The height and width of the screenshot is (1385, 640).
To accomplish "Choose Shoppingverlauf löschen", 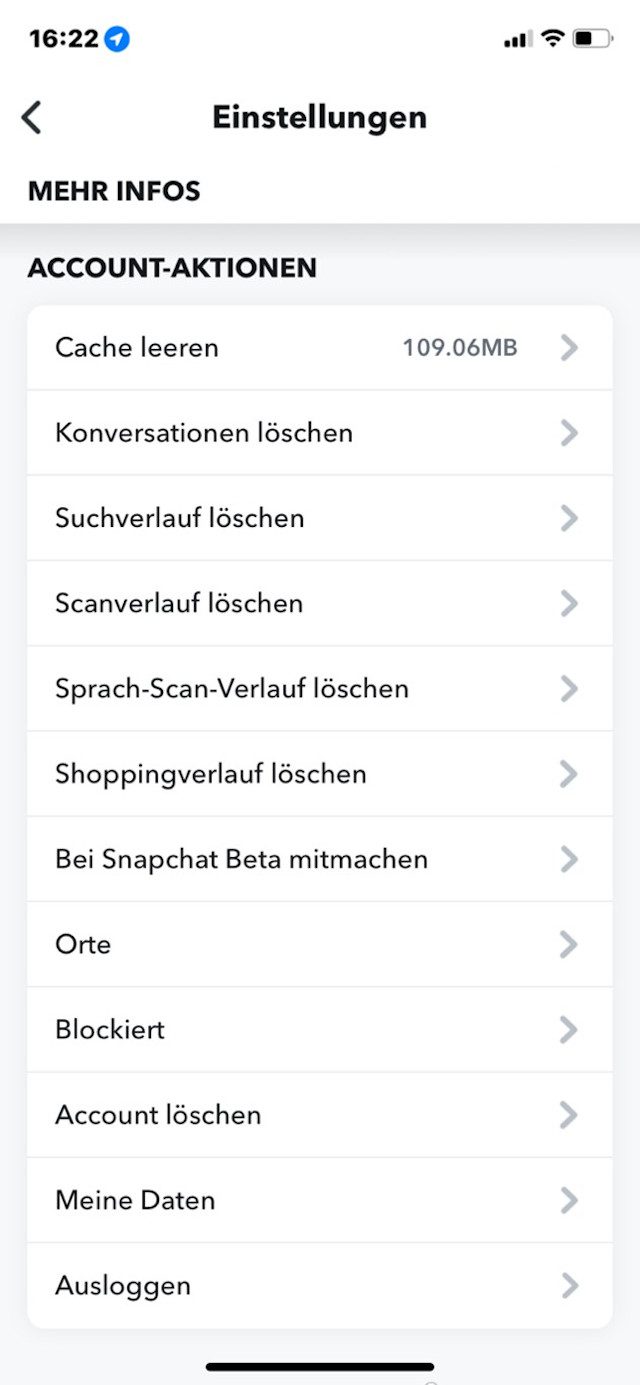I will pos(320,774).
